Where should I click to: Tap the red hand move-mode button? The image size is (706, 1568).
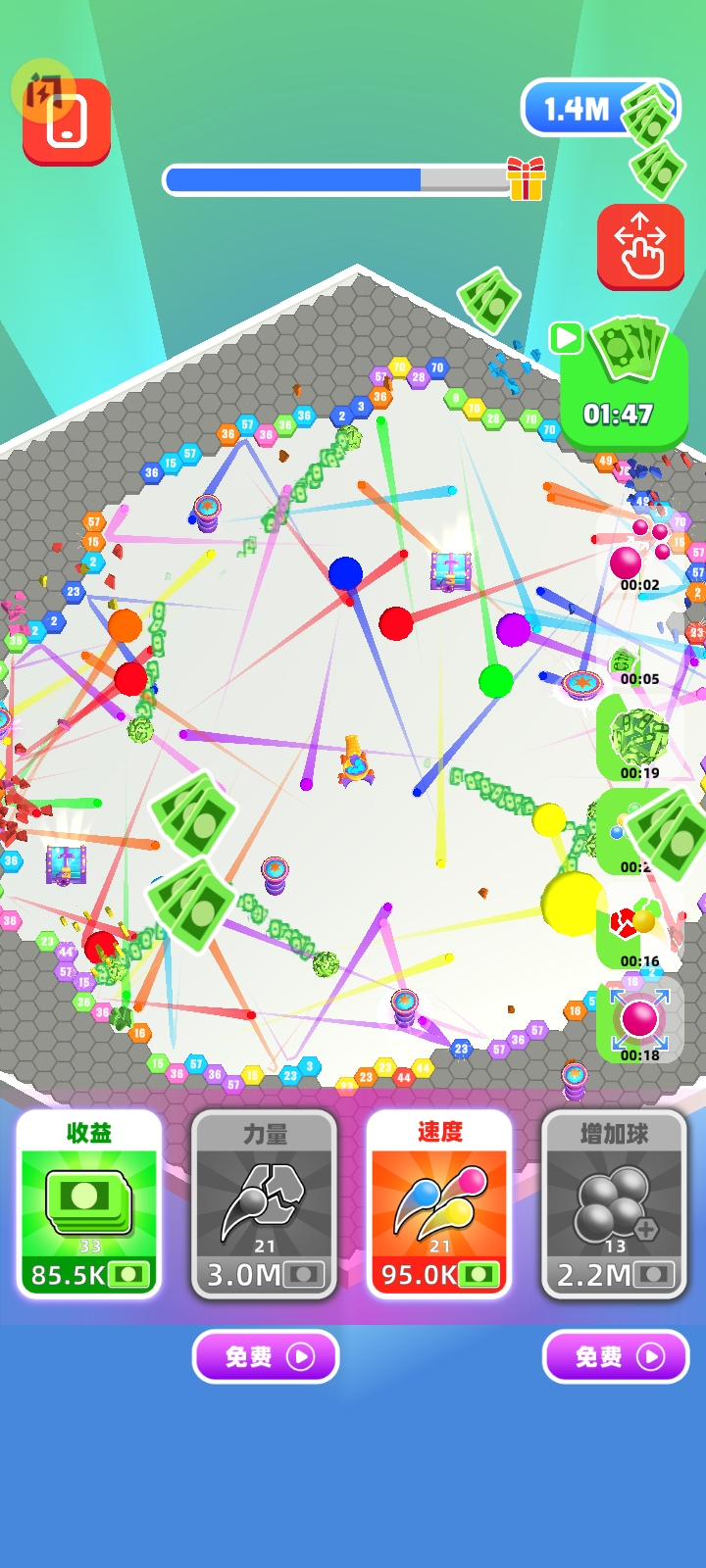(640, 246)
